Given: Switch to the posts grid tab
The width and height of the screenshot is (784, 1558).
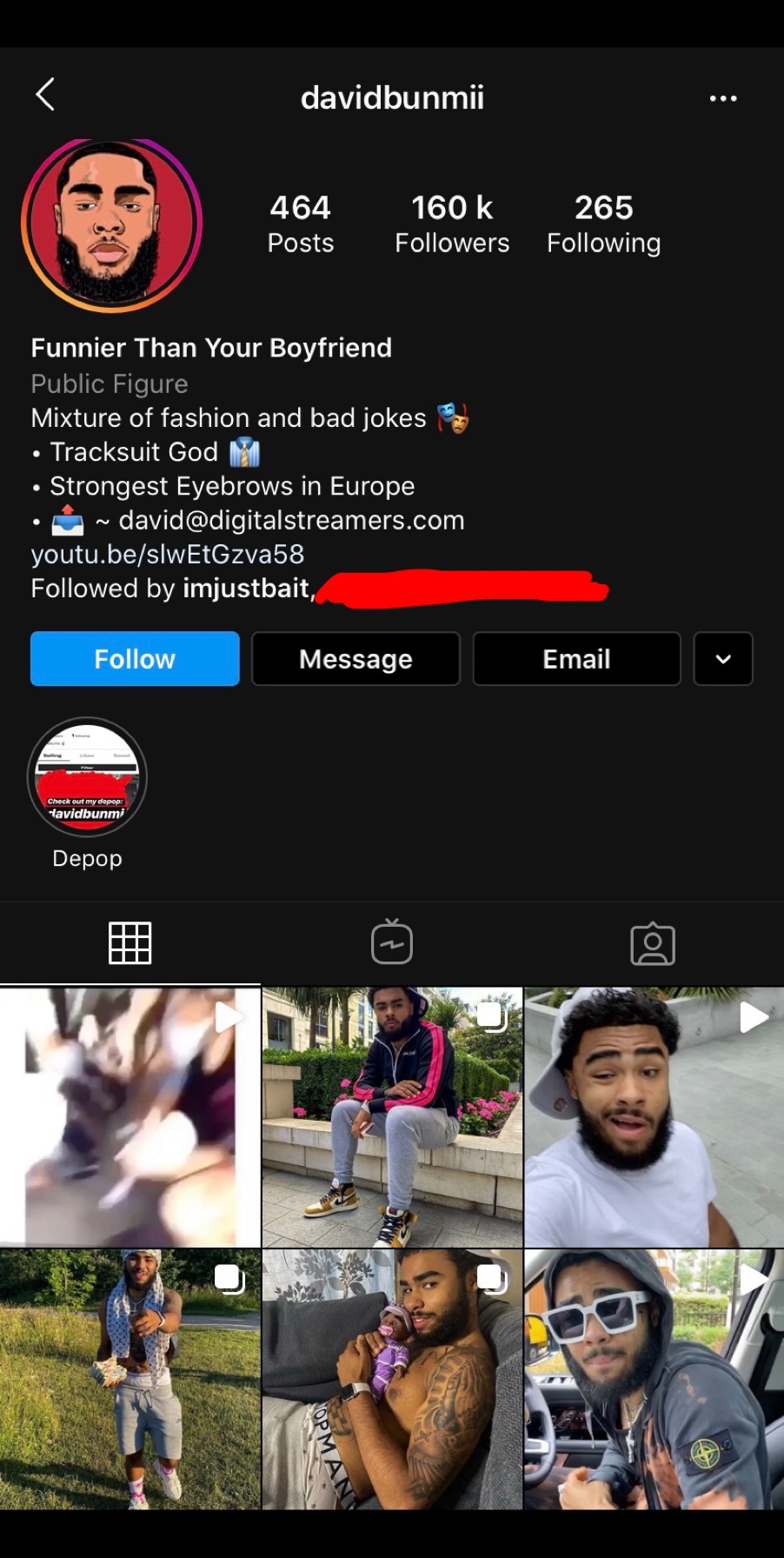Looking at the screenshot, I should (130, 943).
